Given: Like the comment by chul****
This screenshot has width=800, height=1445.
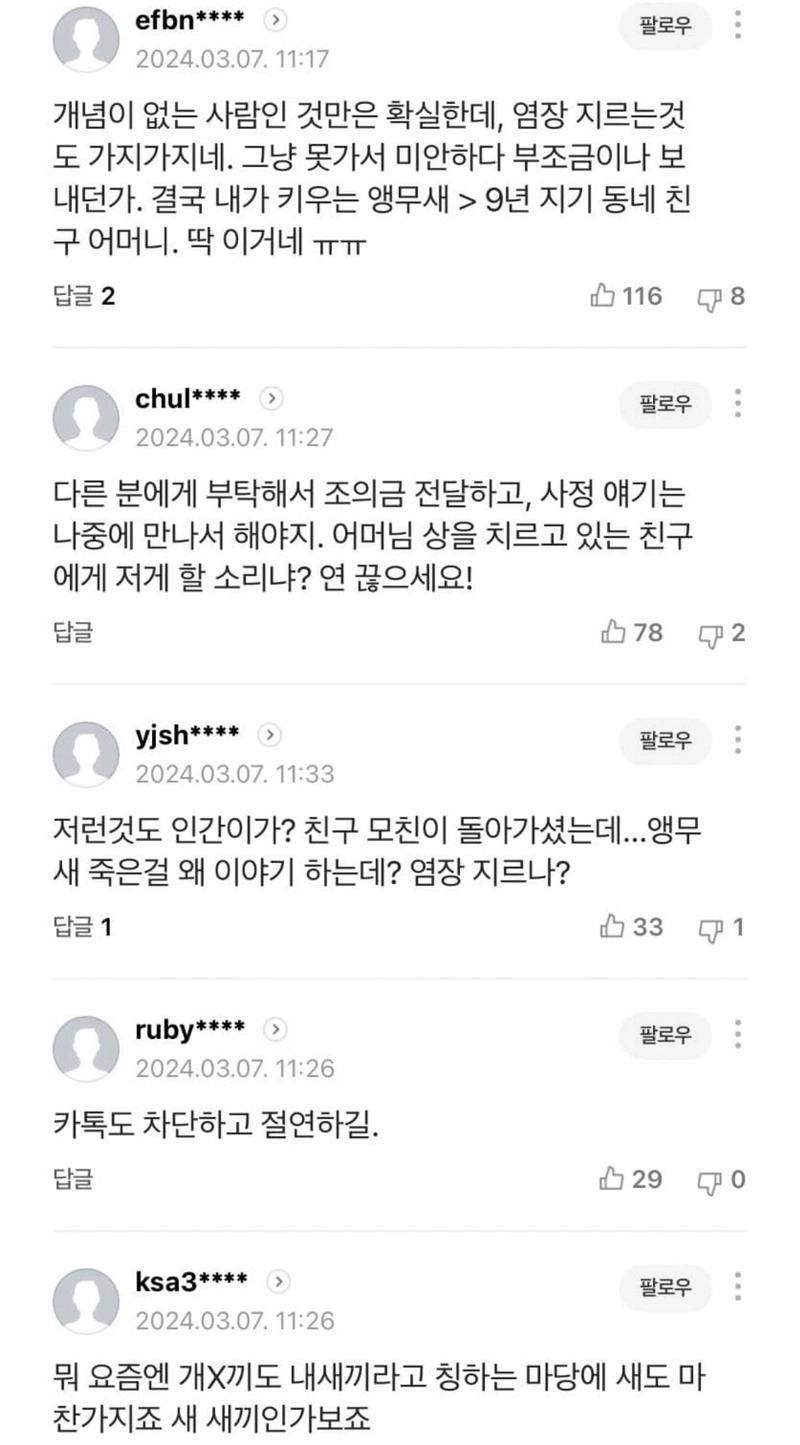Looking at the screenshot, I should pos(632,632).
